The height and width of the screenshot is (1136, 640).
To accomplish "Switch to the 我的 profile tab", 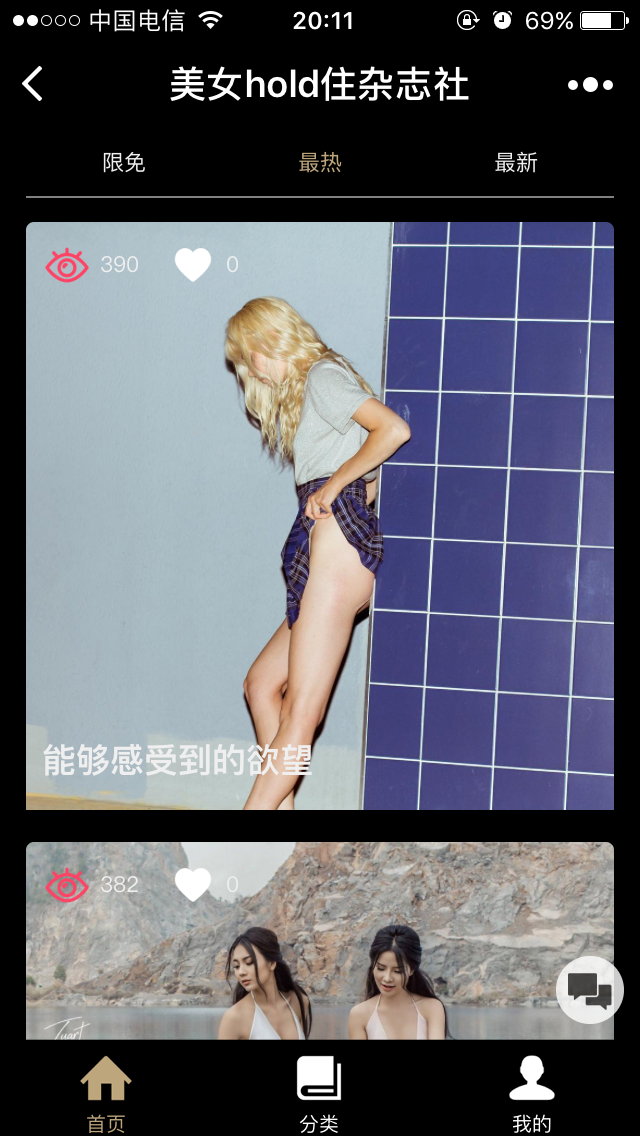I will tap(532, 1093).
